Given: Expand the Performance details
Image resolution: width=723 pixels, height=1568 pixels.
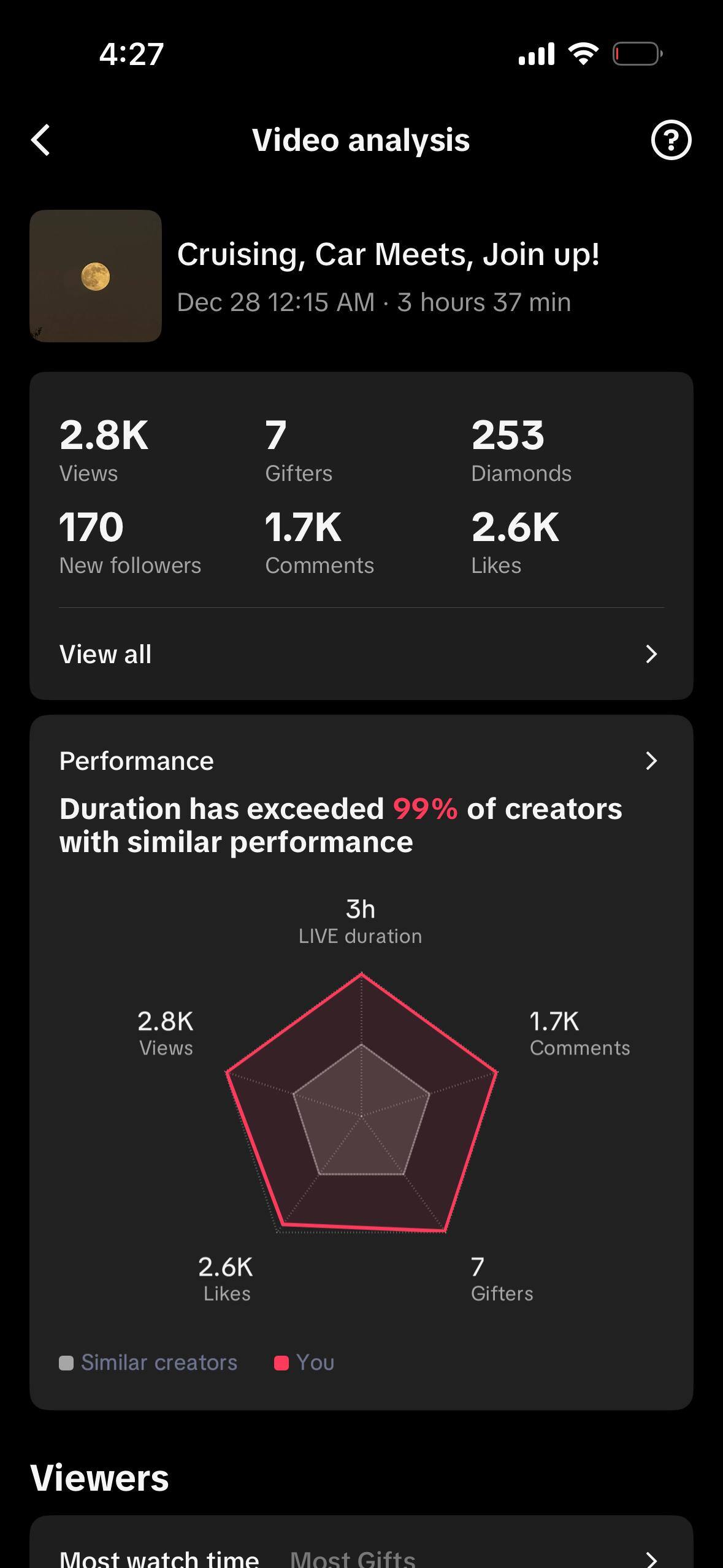Looking at the screenshot, I should tap(651, 761).
